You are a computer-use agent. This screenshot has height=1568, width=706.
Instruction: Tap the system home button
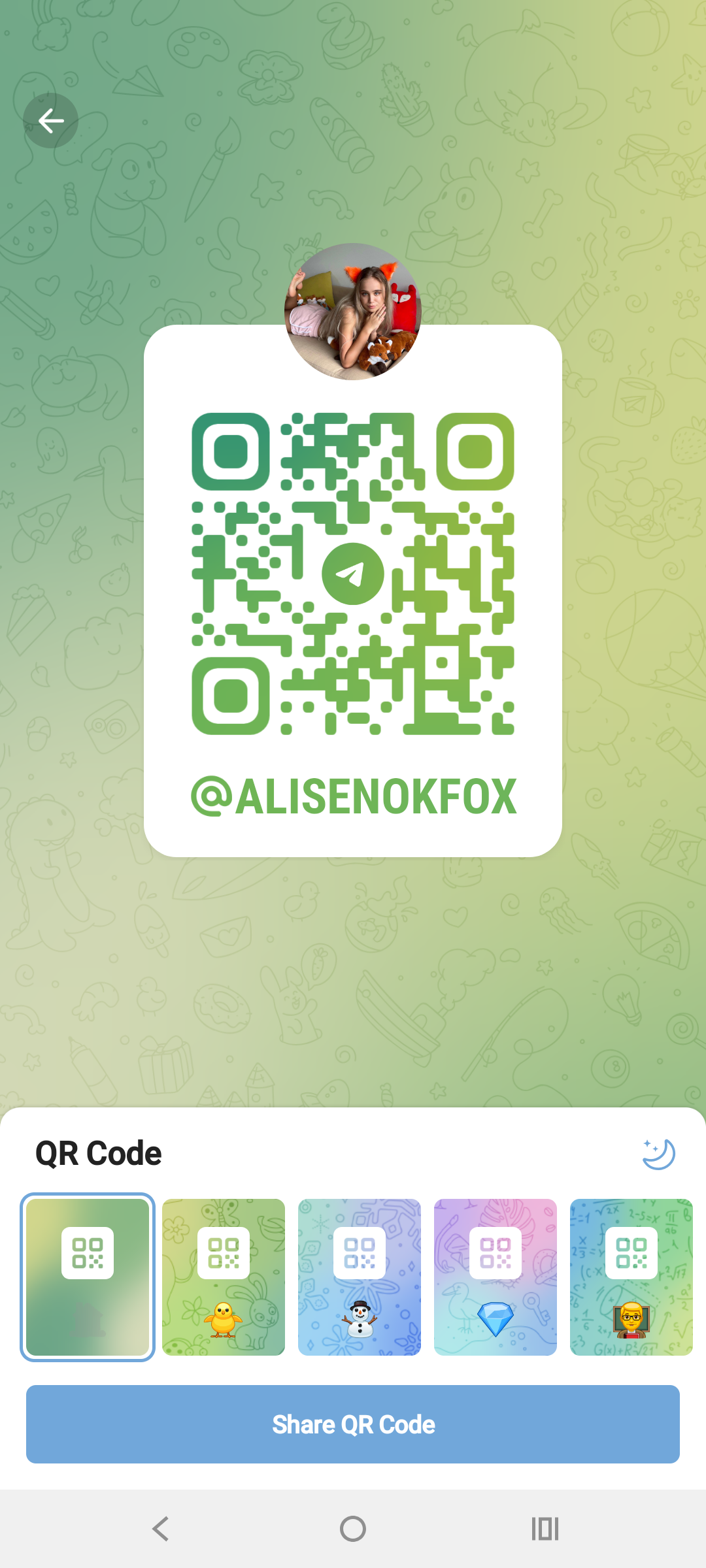353,1529
